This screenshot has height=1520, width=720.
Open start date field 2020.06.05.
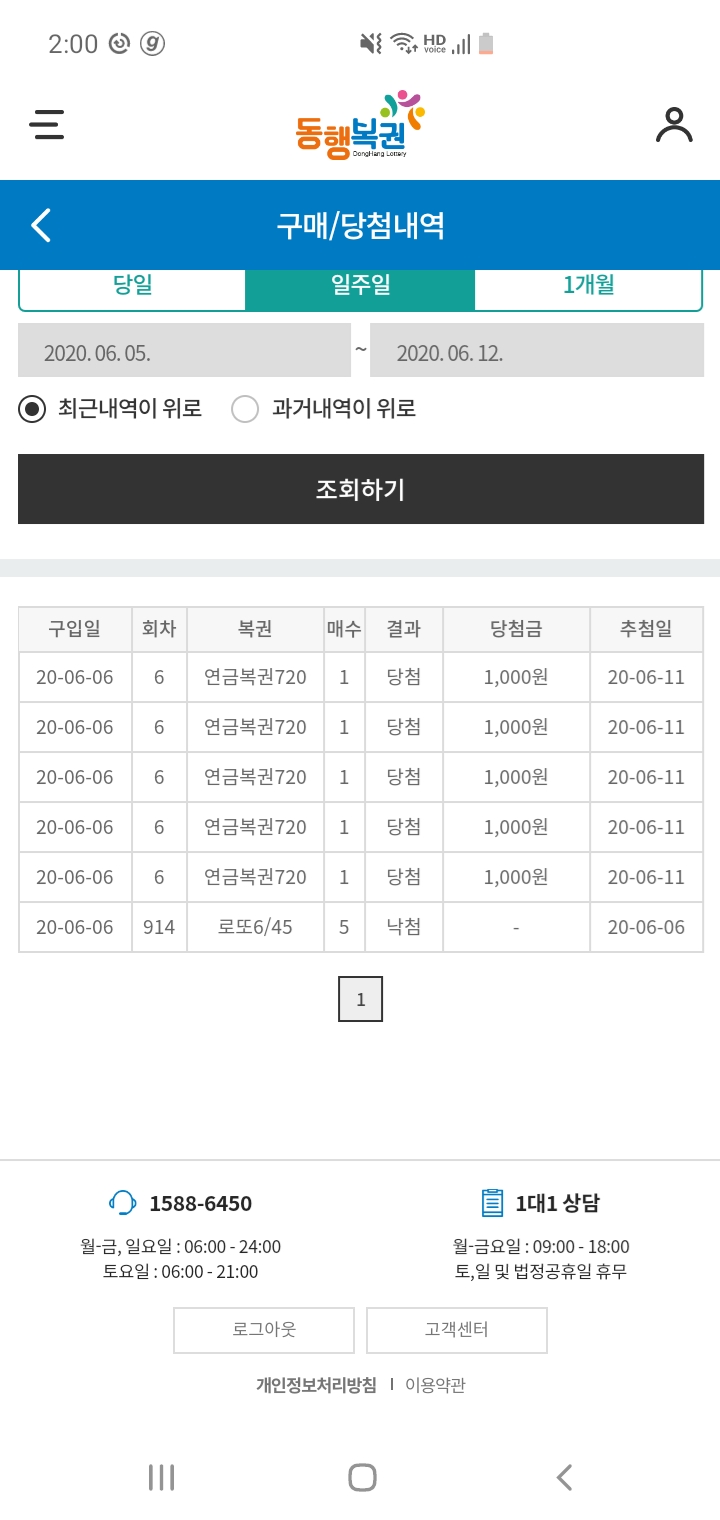click(184, 351)
